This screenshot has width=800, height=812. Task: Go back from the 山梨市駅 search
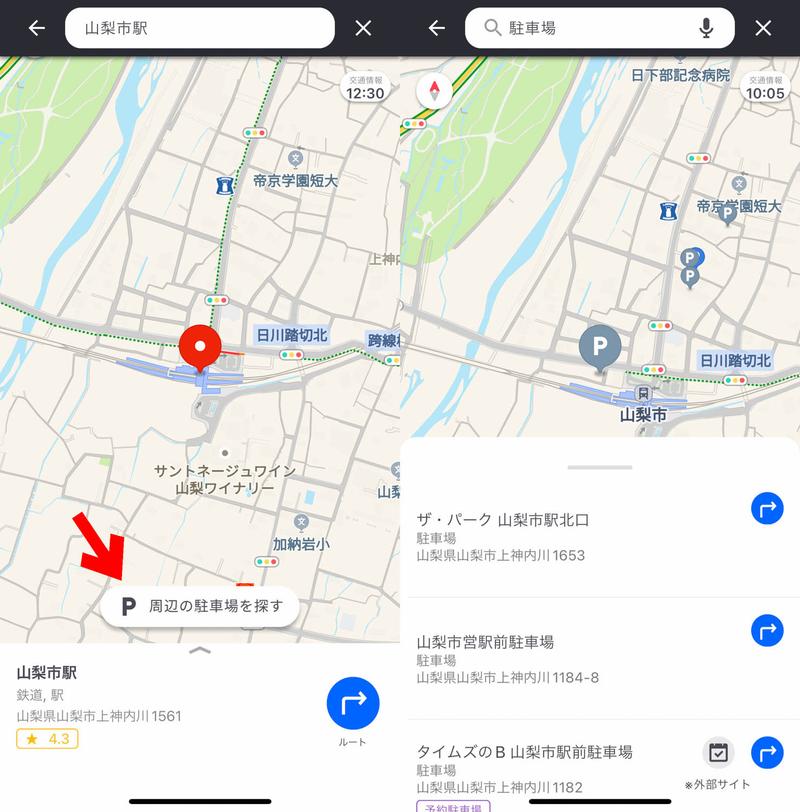pyautogui.click(x=37, y=28)
